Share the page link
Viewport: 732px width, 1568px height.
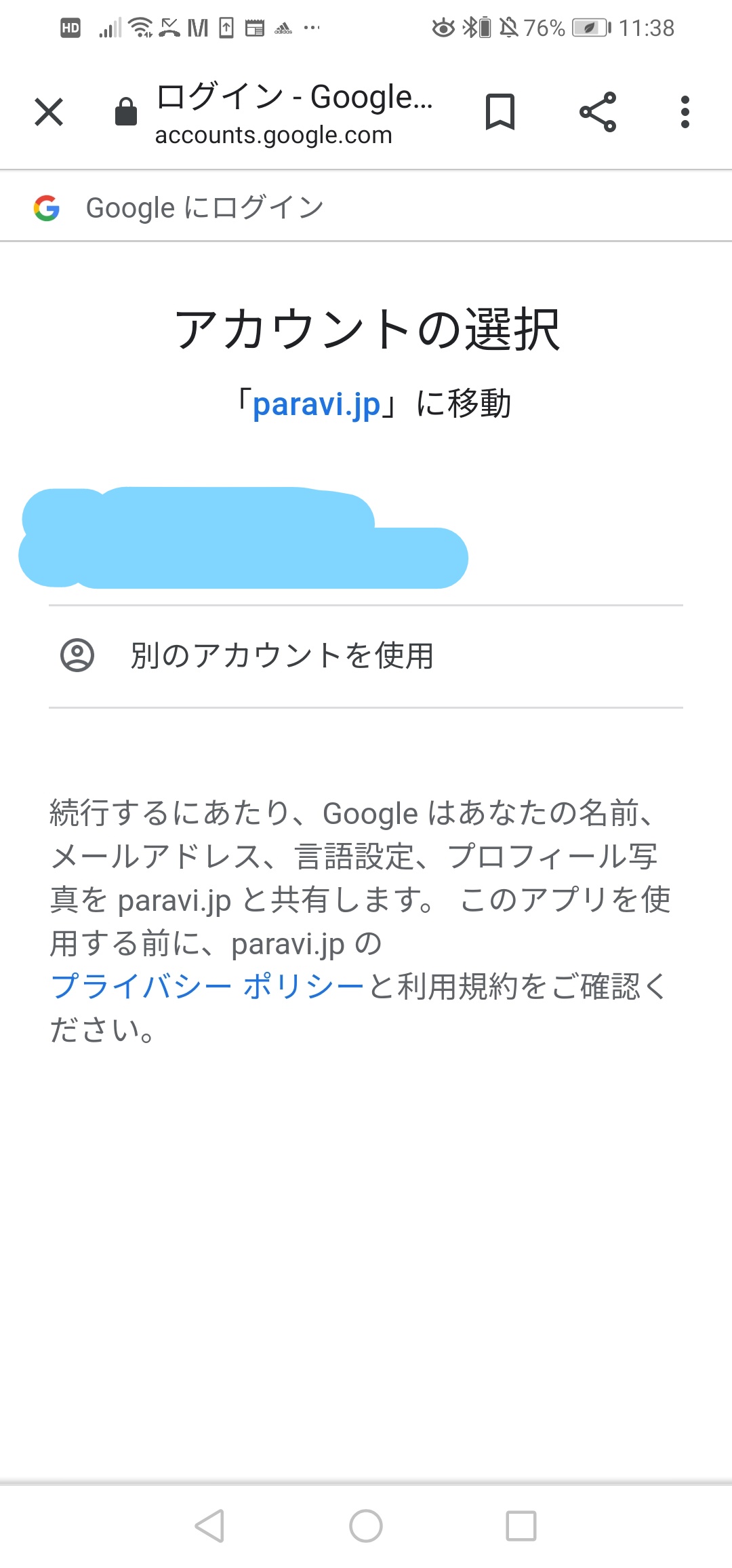point(598,112)
